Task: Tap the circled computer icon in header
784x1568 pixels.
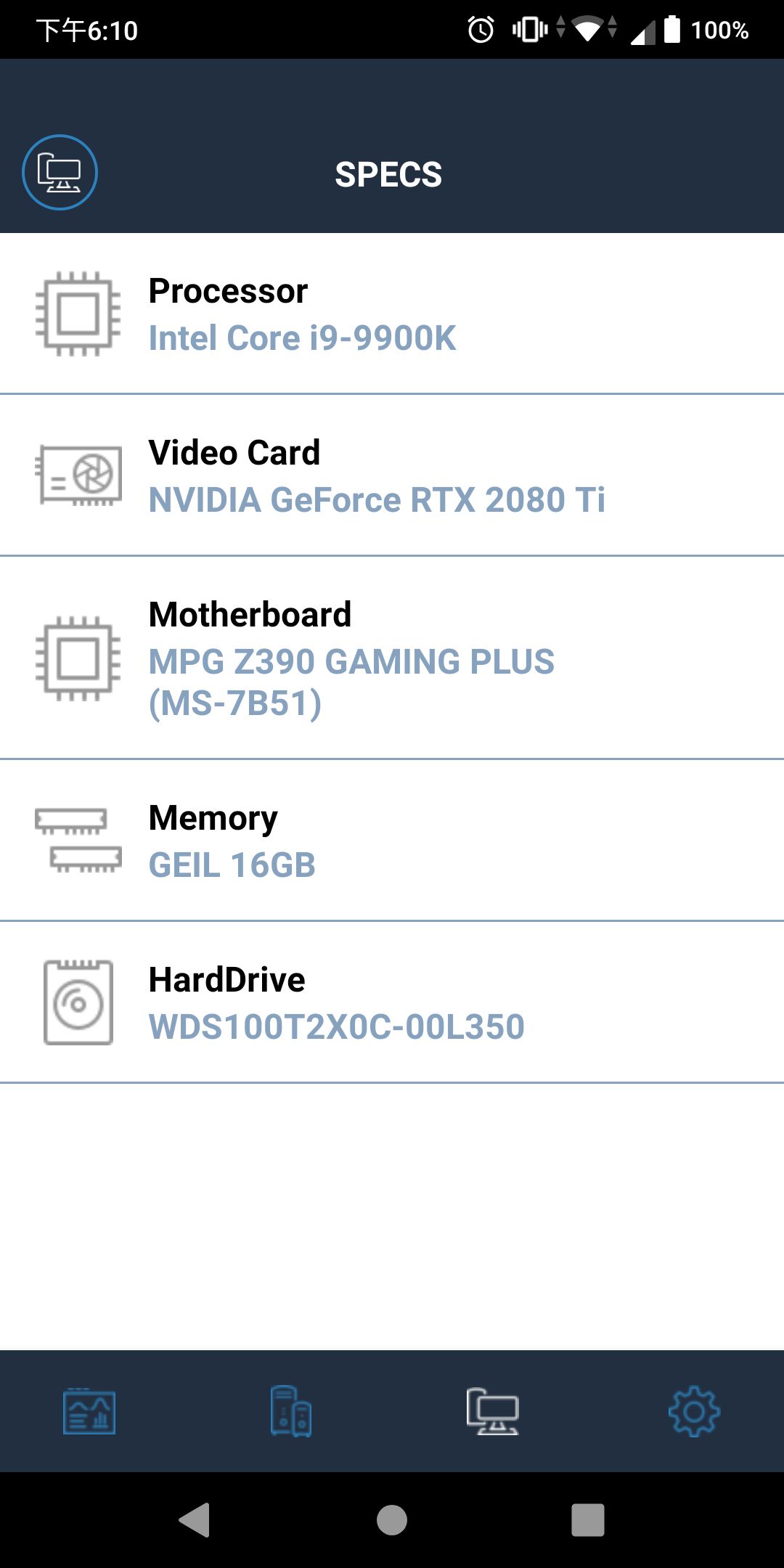Action: tap(60, 173)
